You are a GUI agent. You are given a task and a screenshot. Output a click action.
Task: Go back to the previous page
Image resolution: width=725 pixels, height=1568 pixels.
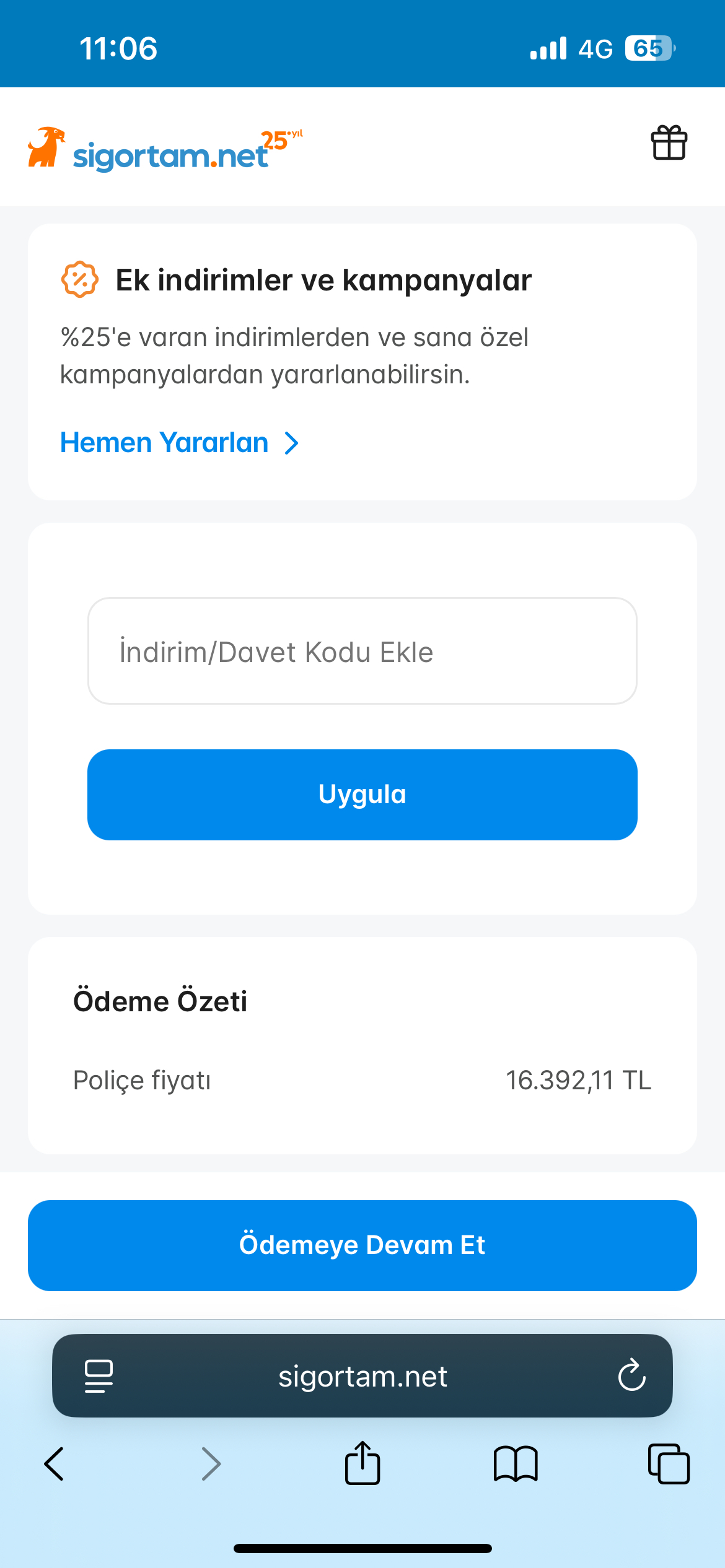[x=55, y=1464]
